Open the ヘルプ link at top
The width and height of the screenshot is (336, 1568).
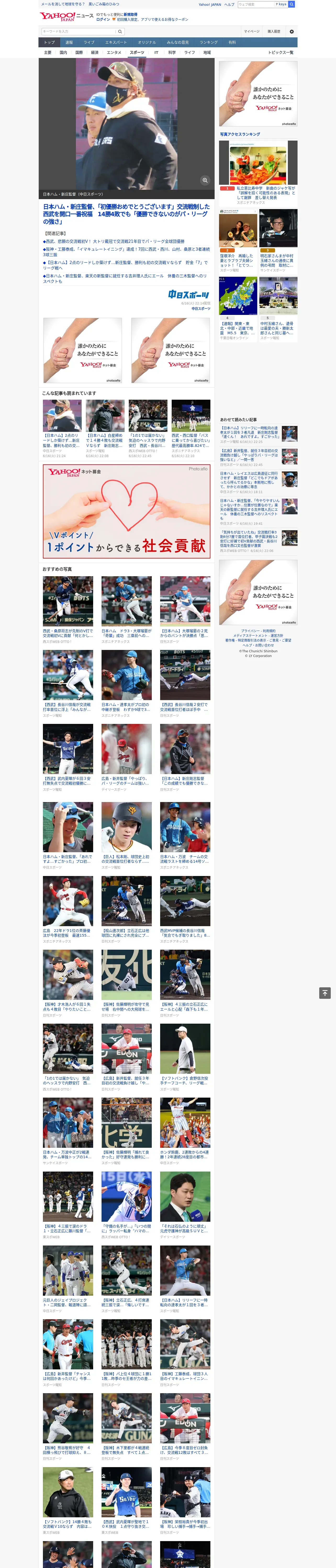(x=229, y=4)
